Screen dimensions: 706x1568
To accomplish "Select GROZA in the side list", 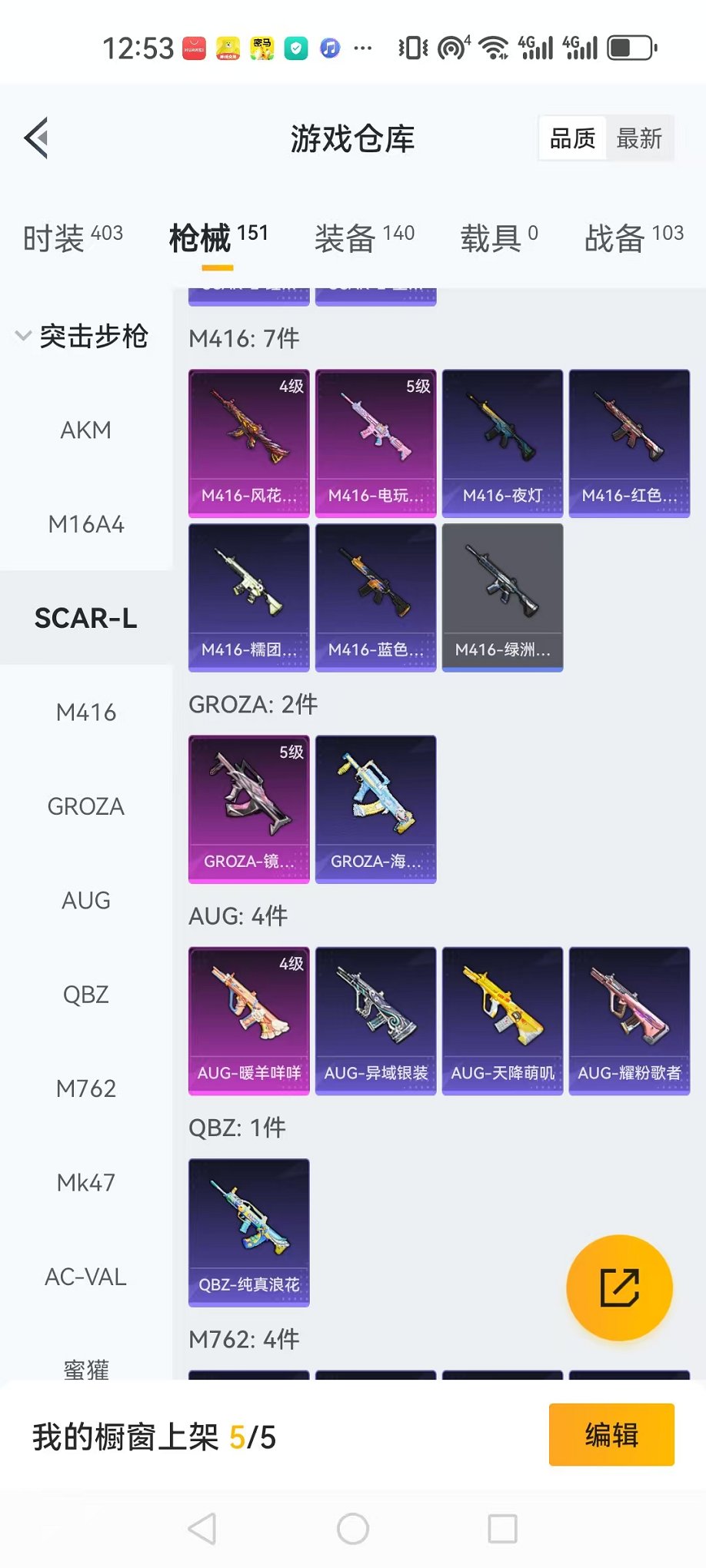I will [85, 806].
